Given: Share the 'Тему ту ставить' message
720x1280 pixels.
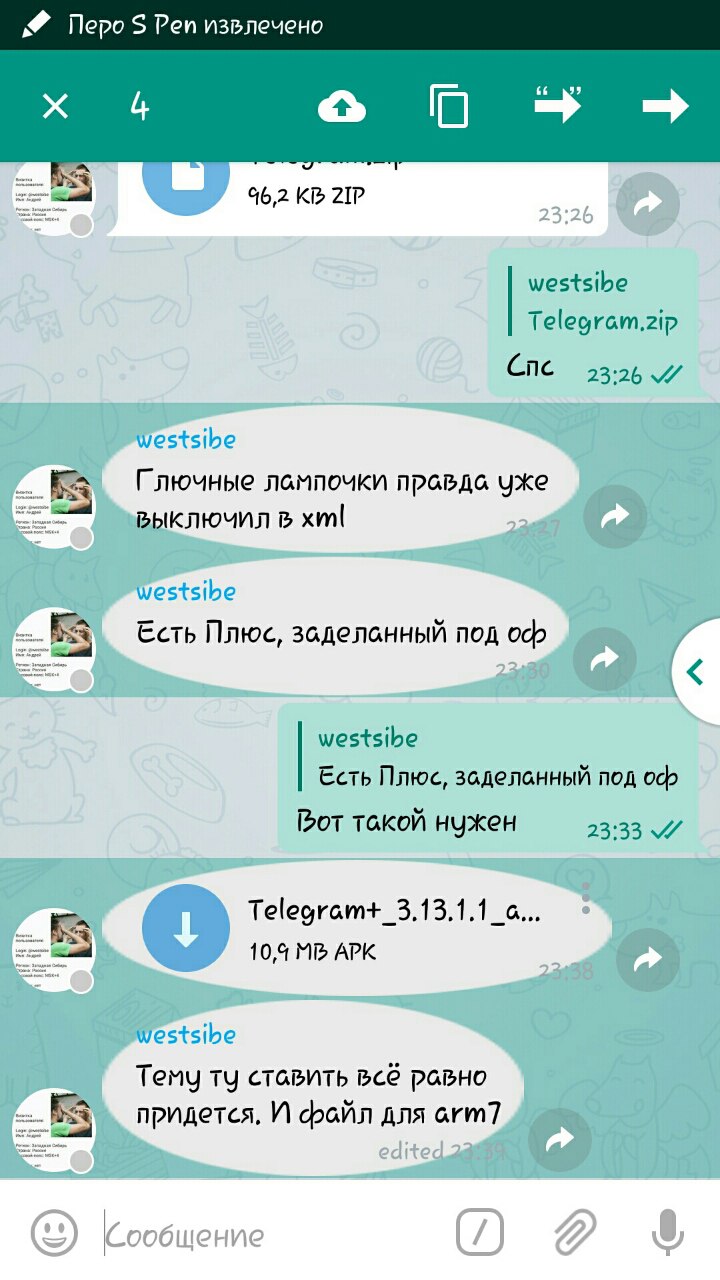Looking at the screenshot, I should (x=560, y=1139).
